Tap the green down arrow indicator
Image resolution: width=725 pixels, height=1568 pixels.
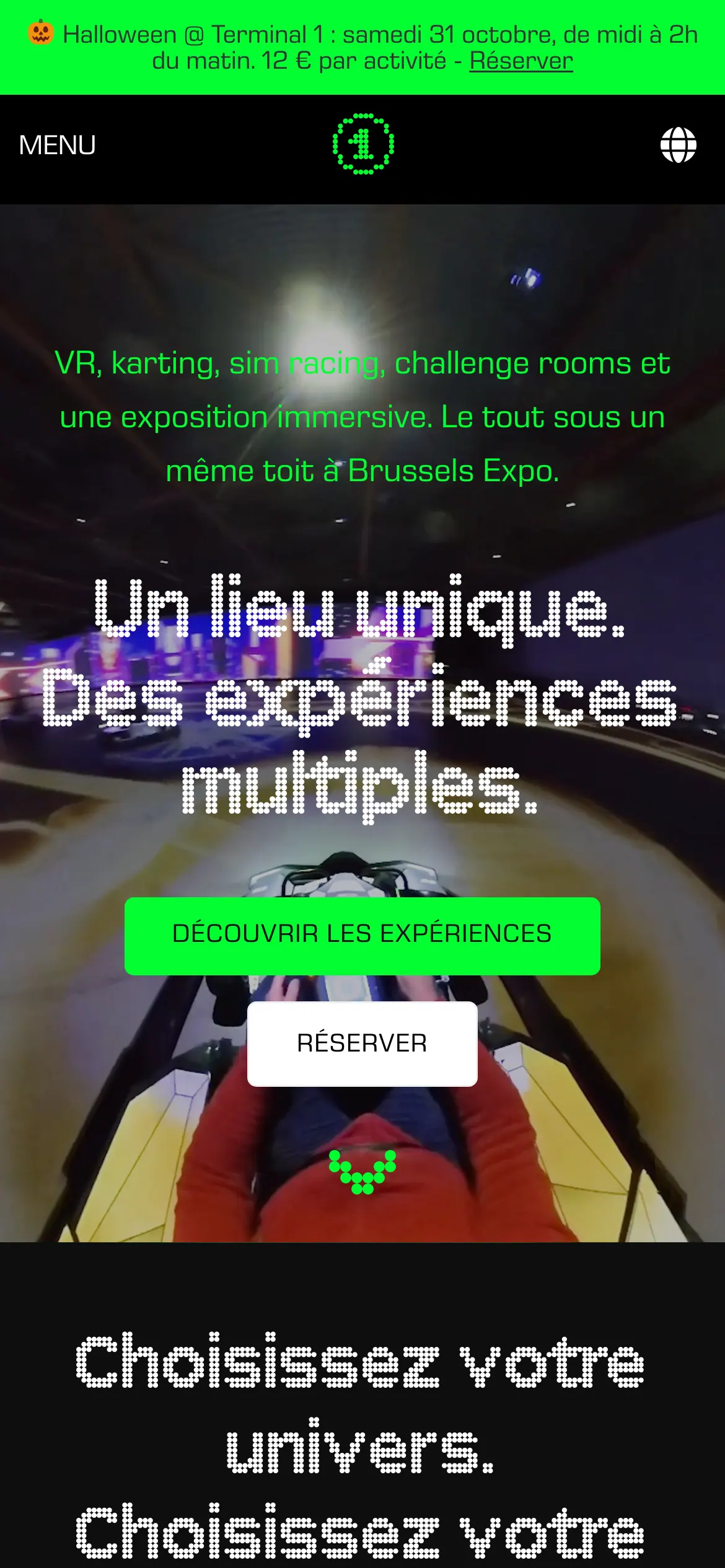362,1172
